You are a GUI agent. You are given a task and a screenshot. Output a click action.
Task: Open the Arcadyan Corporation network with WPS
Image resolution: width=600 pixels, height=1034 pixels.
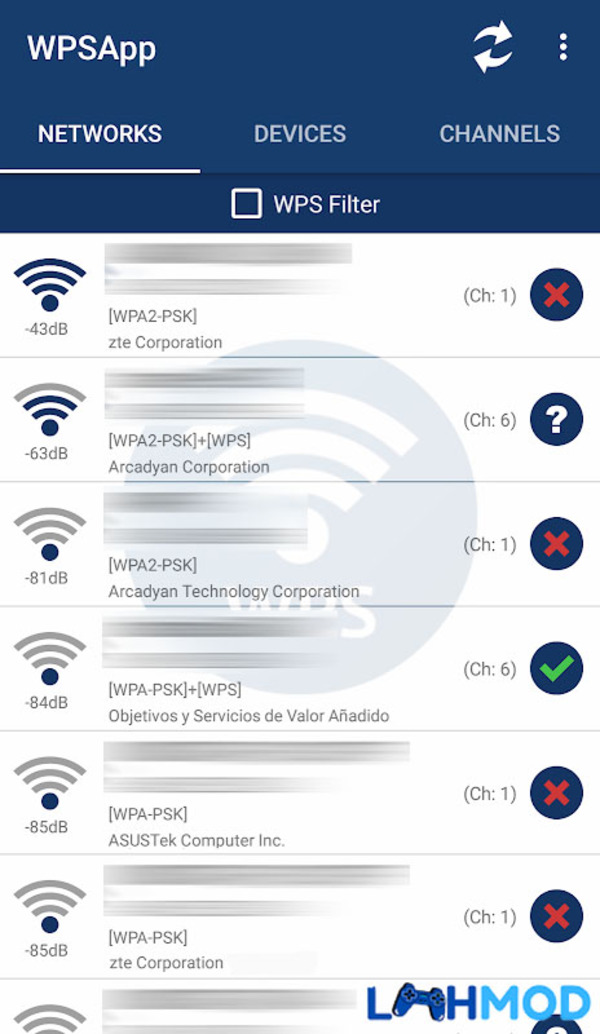click(x=300, y=420)
